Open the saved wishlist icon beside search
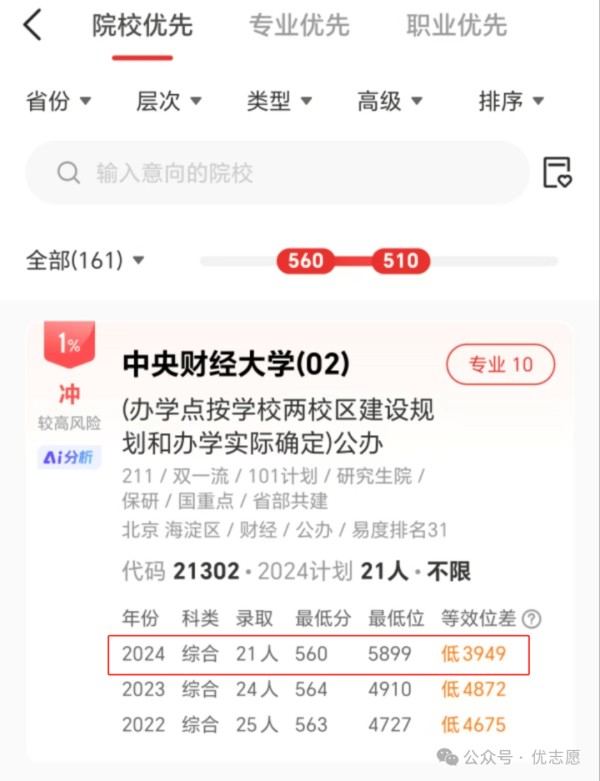Screen dimensions: 600x781 tap(557, 173)
